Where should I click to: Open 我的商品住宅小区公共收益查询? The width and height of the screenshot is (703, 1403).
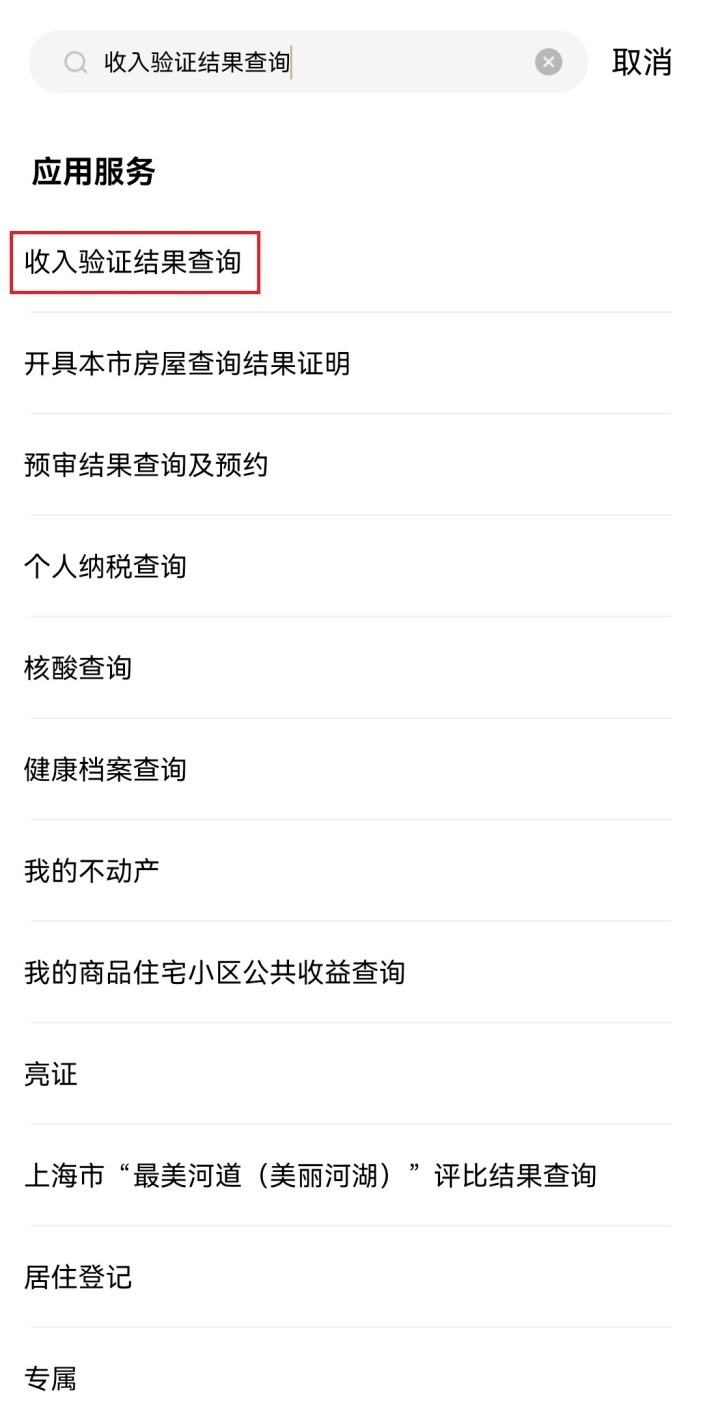pyautogui.click(x=214, y=972)
